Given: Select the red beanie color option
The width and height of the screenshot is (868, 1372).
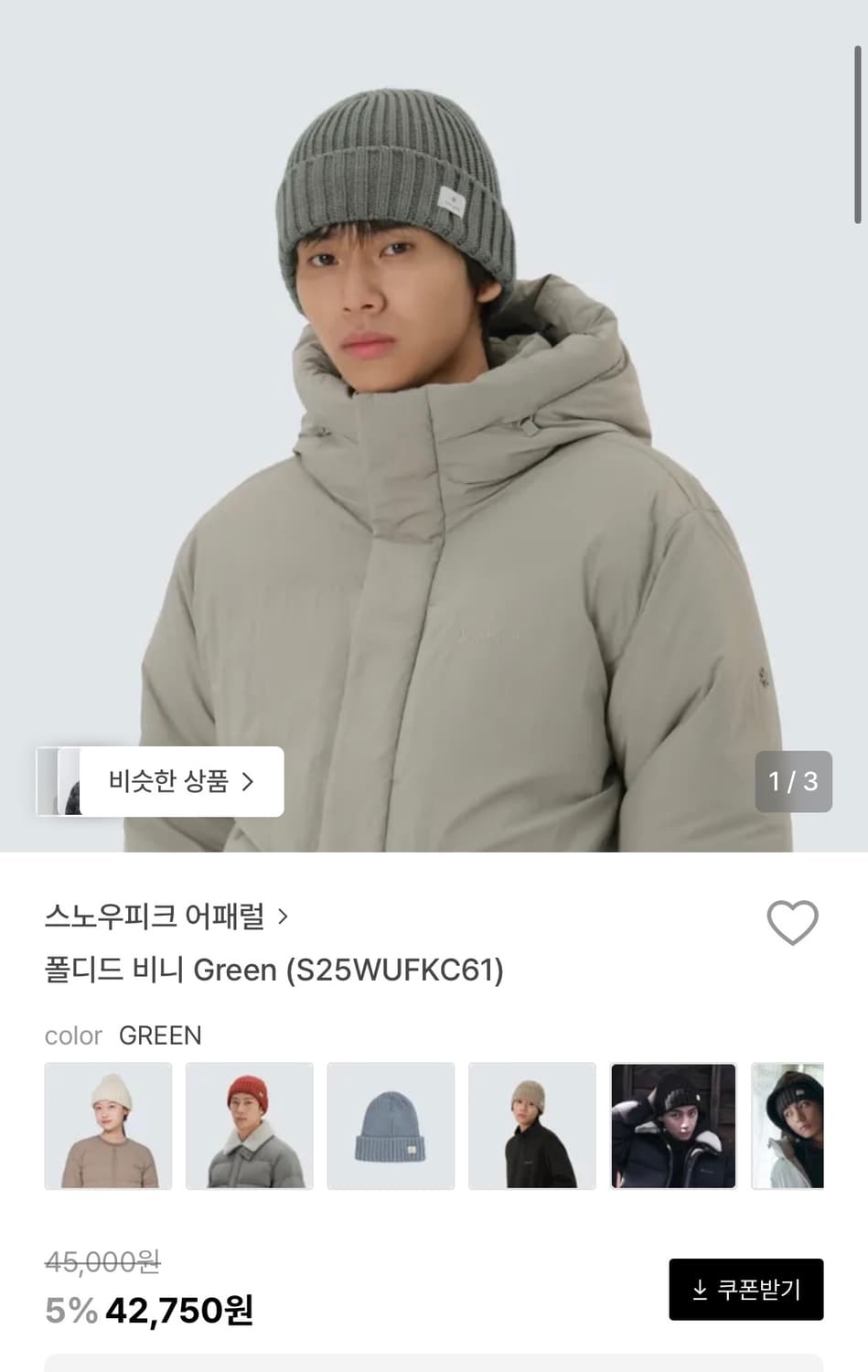Looking at the screenshot, I should point(250,1125).
